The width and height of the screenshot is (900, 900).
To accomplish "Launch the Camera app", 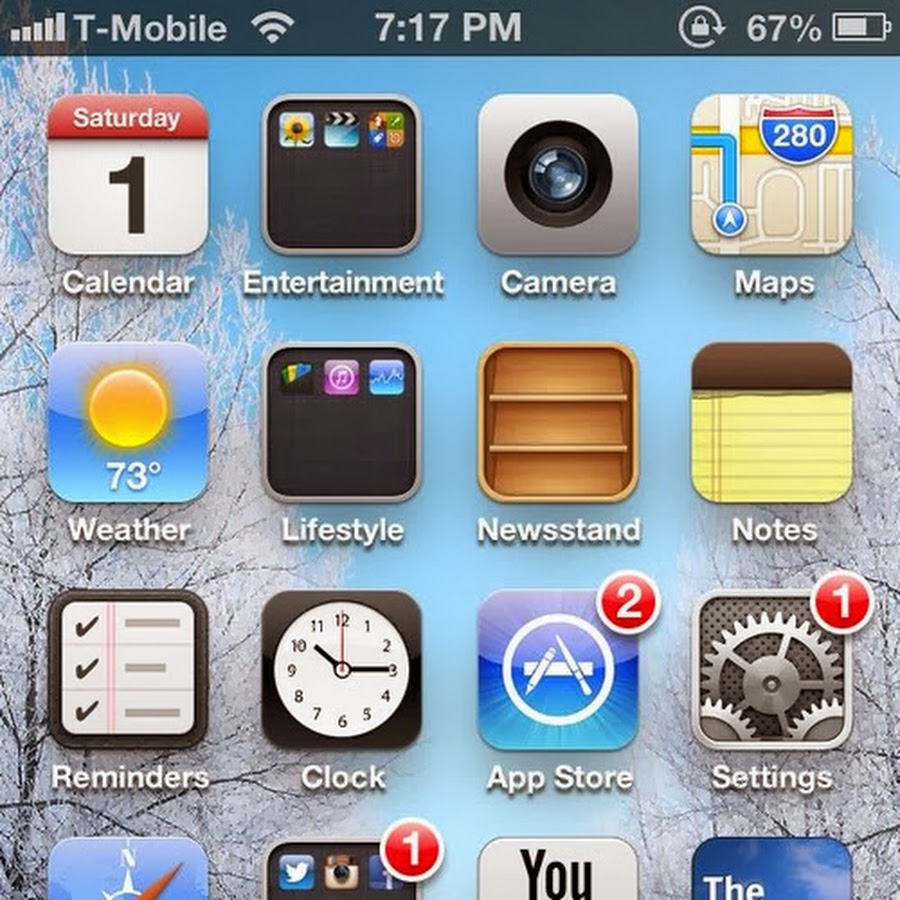I will (558, 175).
